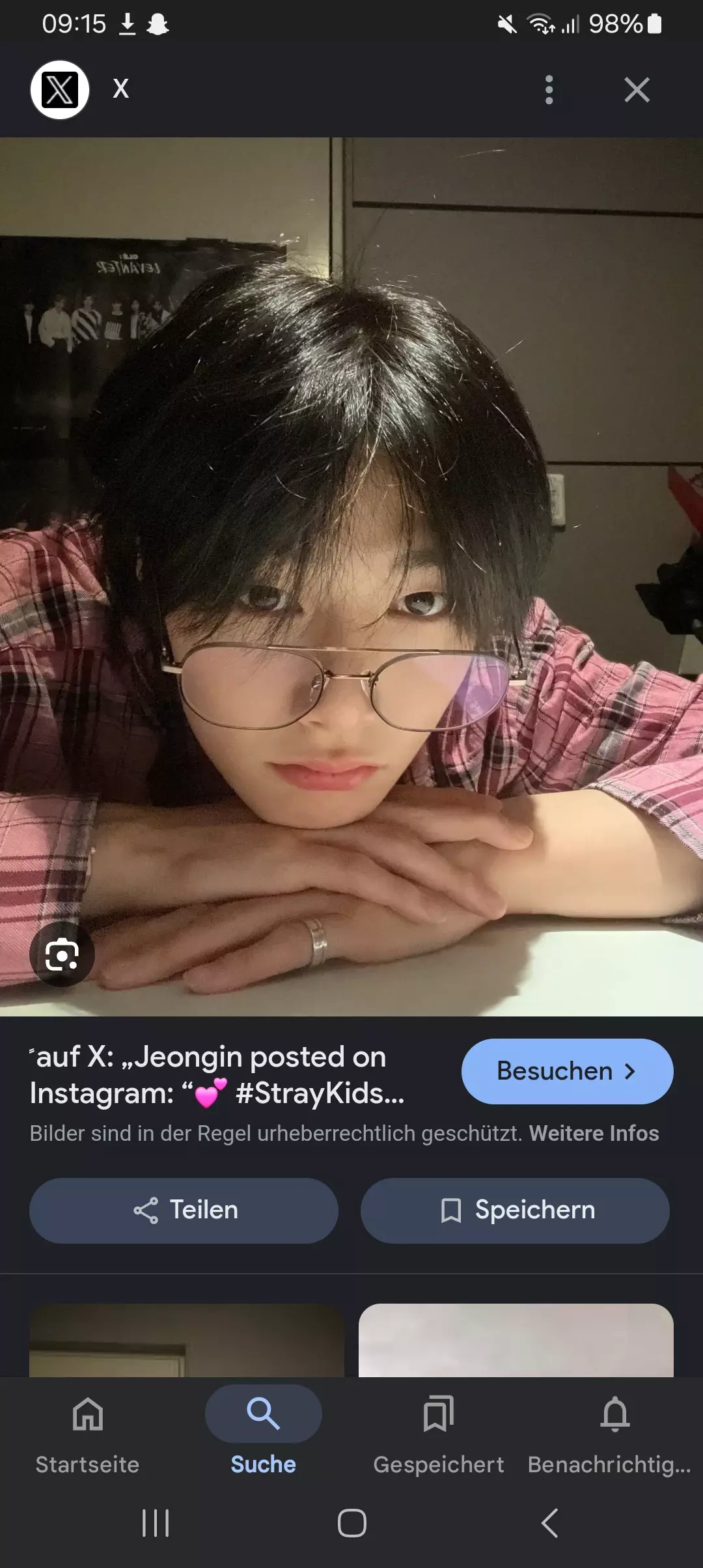Save the image with Speichern
This screenshot has height=1568, width=703.
coord(515,1210)
